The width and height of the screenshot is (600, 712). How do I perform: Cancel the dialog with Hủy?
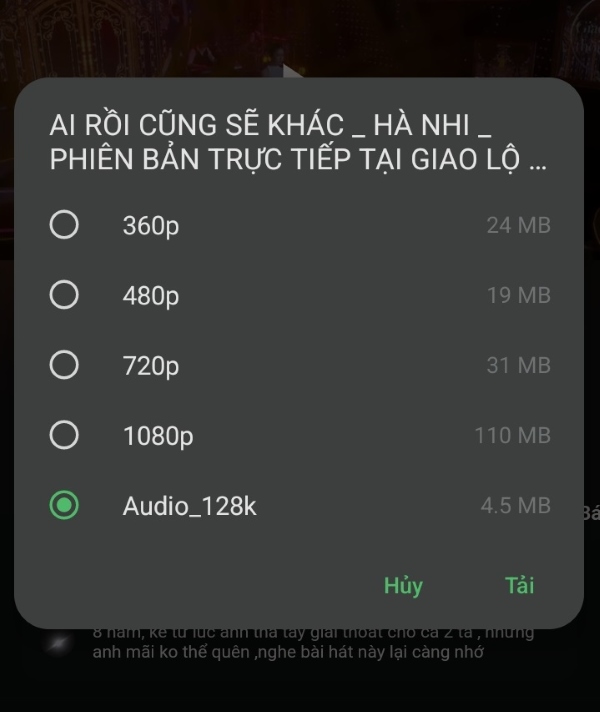403,586
